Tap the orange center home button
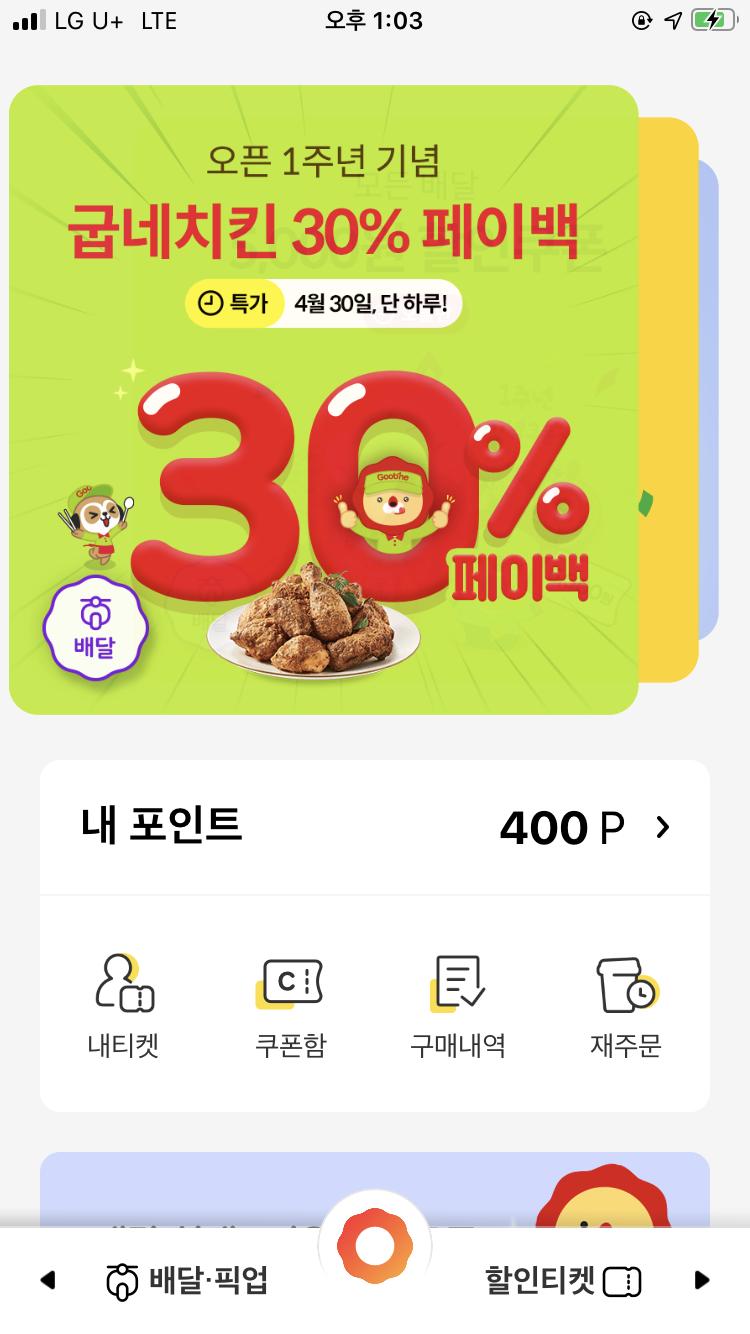 coord(375,1246)
